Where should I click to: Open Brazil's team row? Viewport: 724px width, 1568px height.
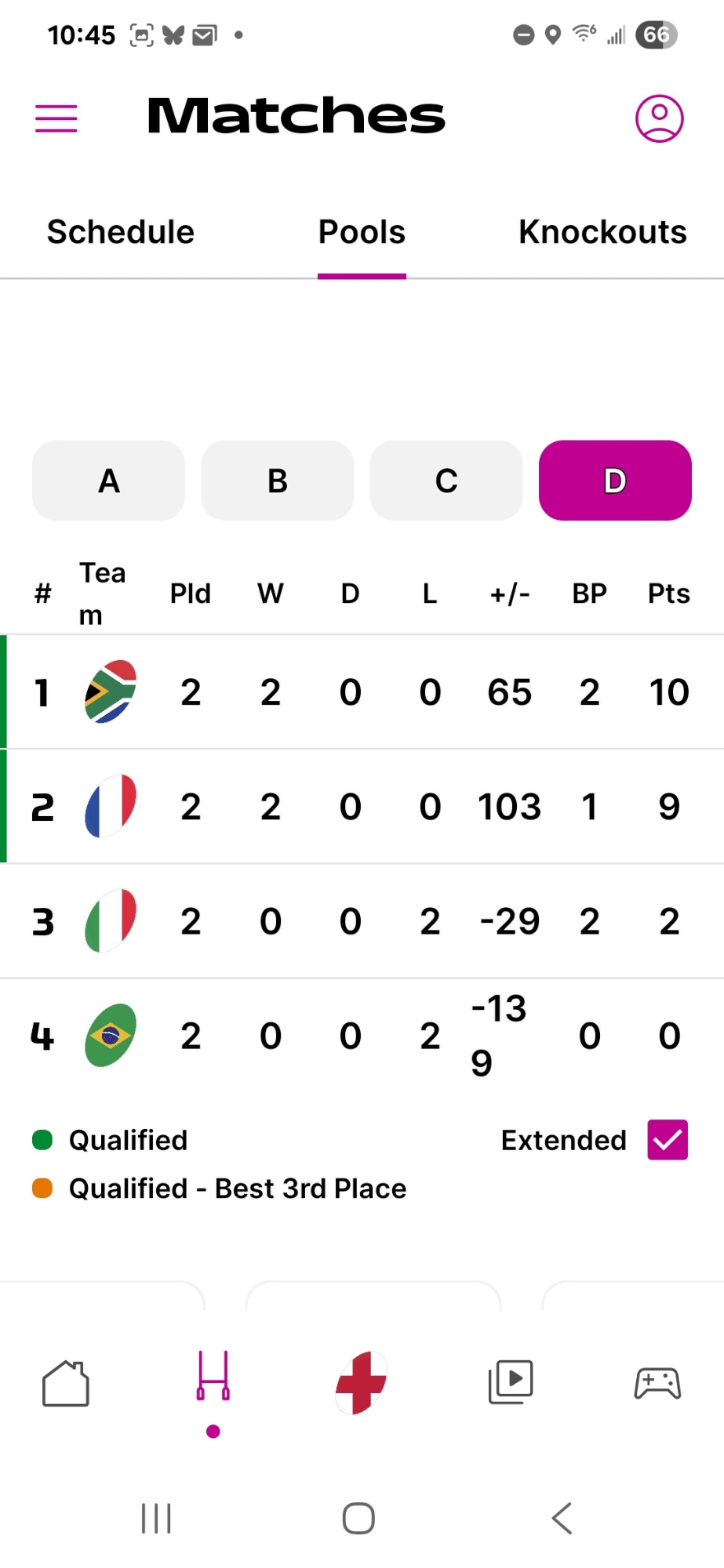(x=362, y=1036)
